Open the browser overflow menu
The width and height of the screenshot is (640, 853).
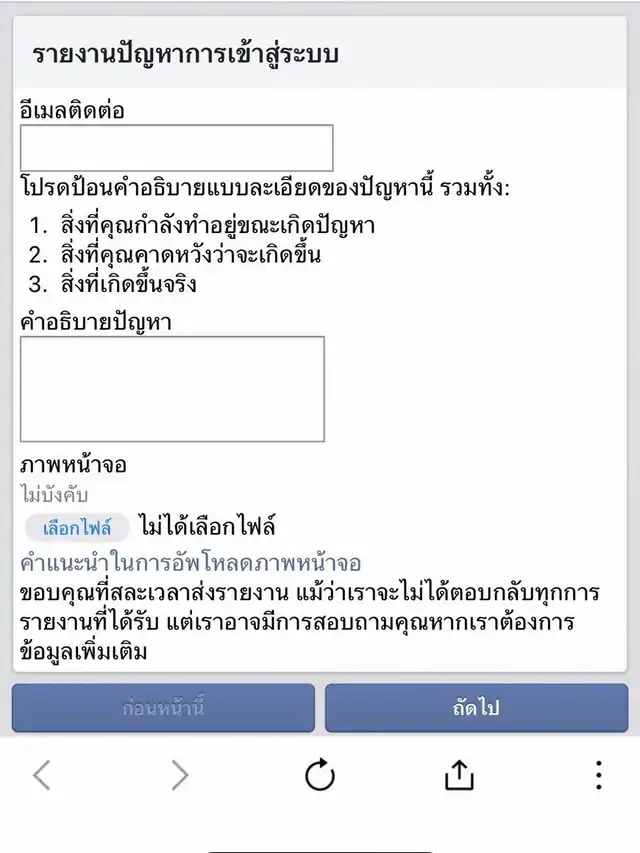(x=598, y=775)
